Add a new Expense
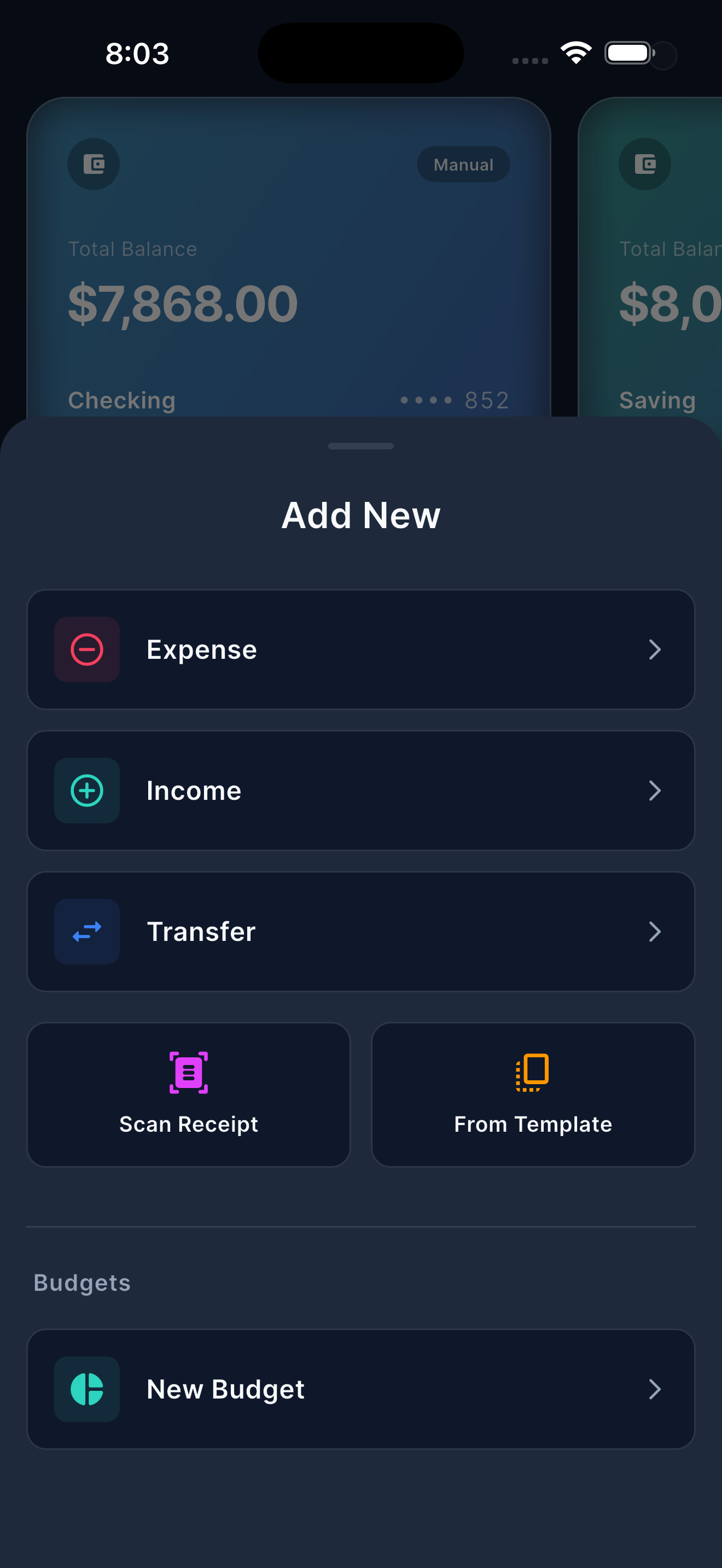This screenshot has width=722, height=1568. pyautogui.click(x=361, y=650)
